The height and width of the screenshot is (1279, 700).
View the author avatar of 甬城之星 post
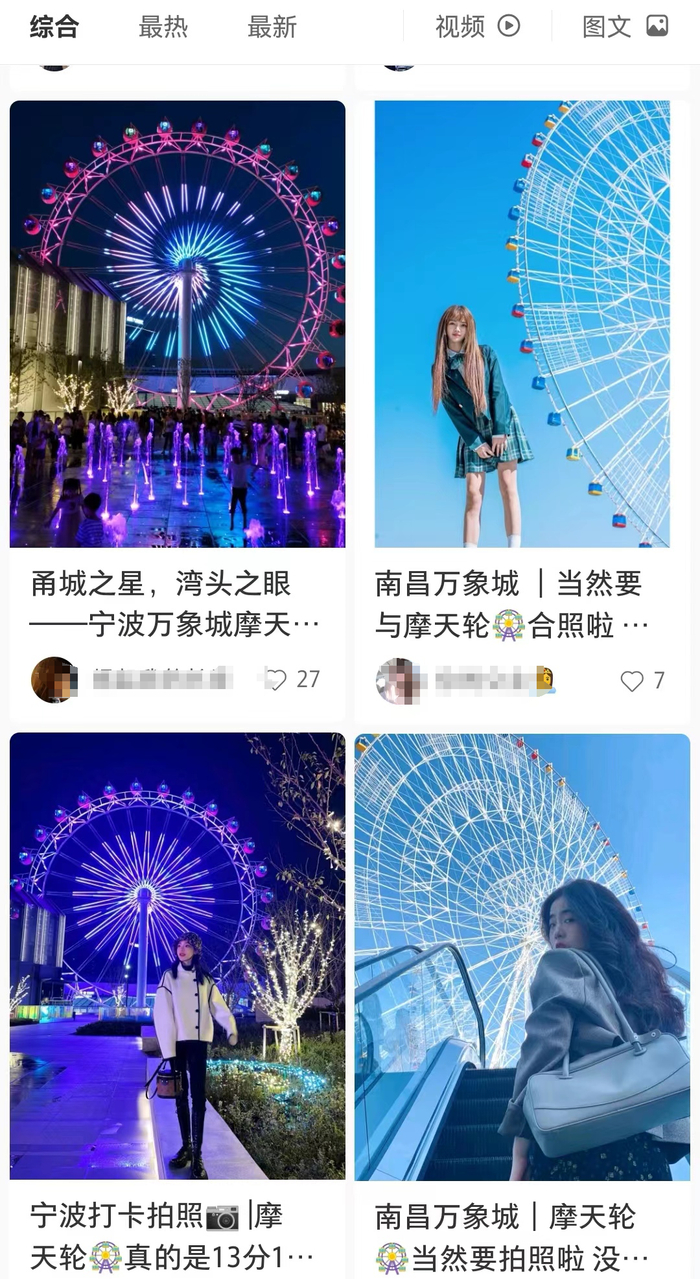click(x=54, y=680)
